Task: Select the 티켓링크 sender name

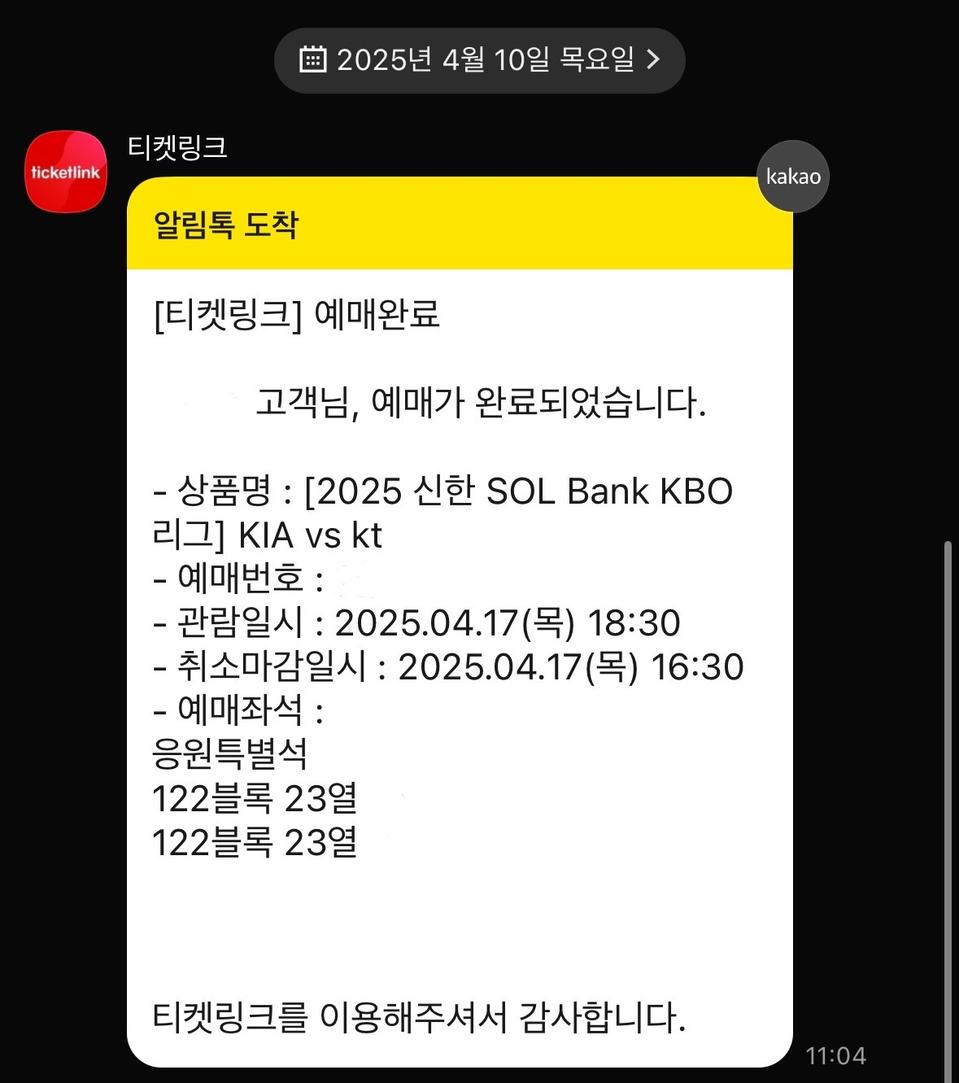Action: 180,146
